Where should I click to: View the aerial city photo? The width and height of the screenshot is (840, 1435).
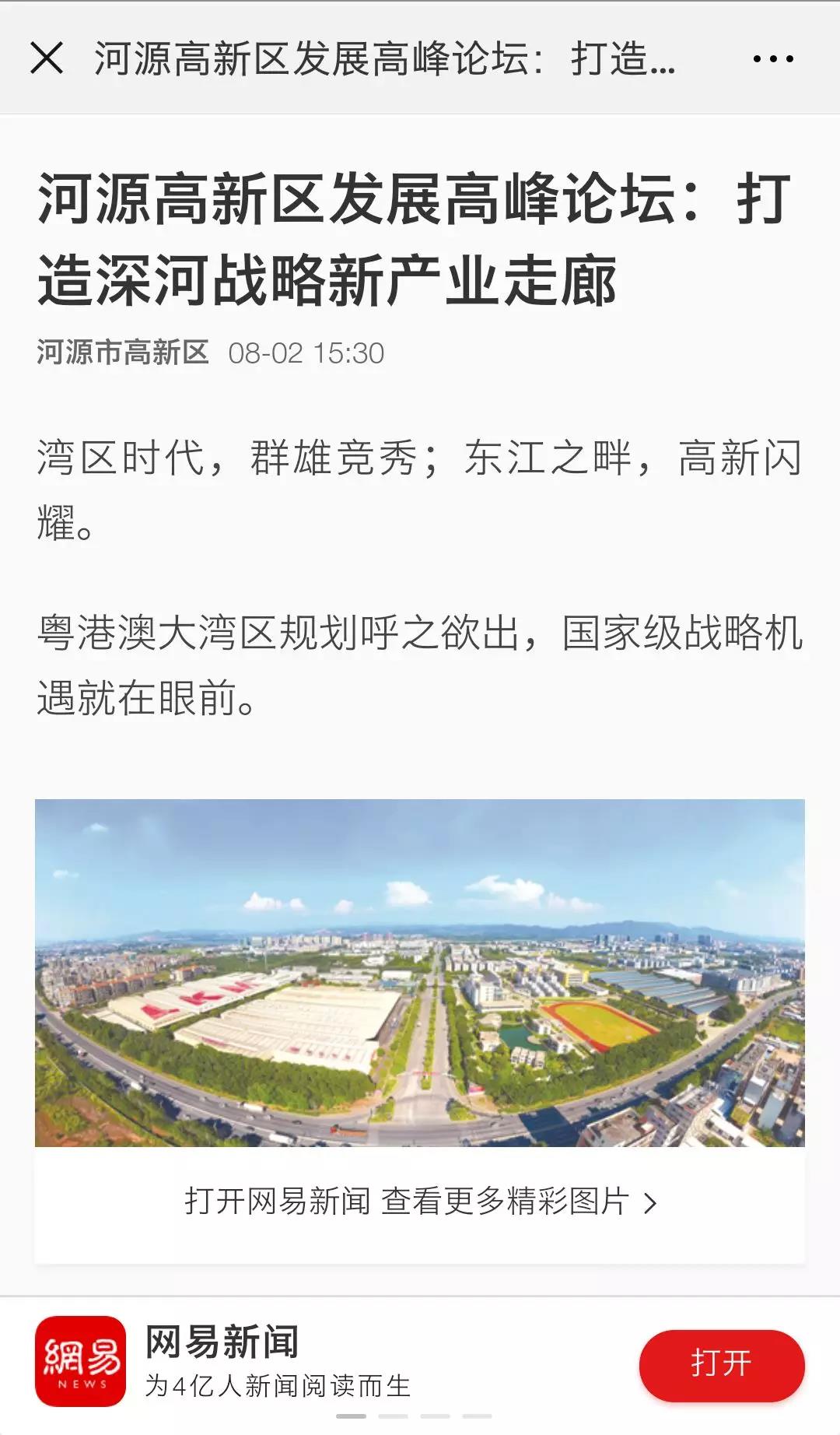pos(420,972)
